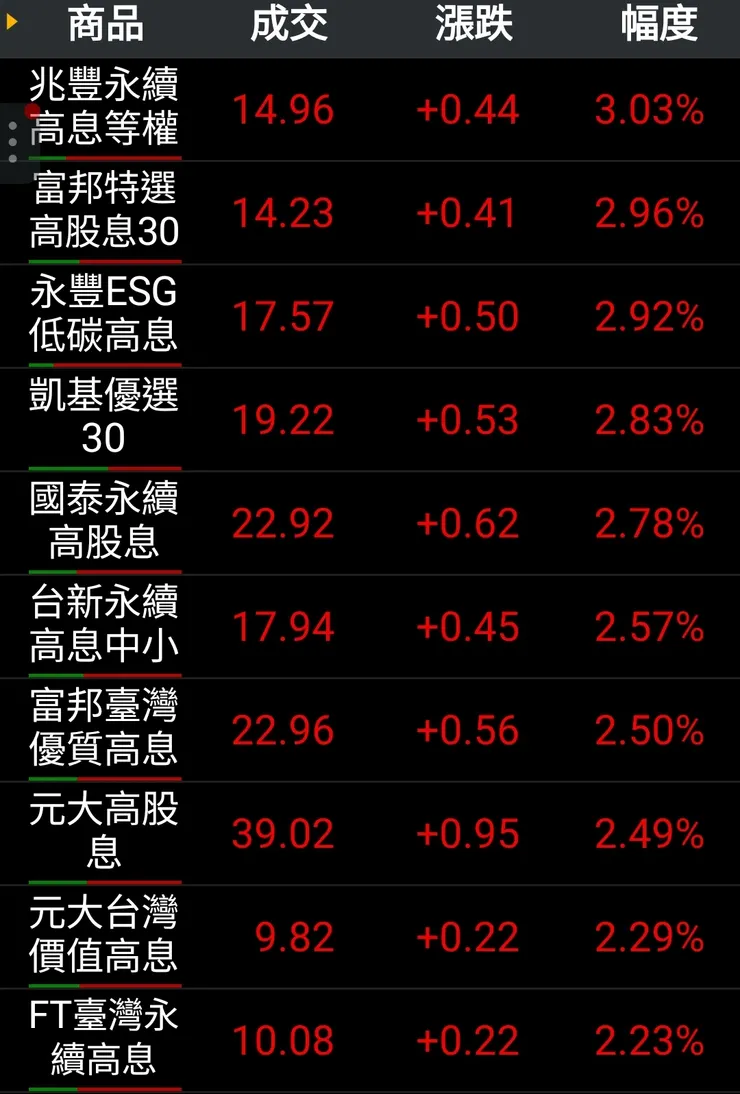Sort the list by 幅度 column header
Image resolution: width=740 pixels, height=1094 pixels.
click(x=660, y=27)
